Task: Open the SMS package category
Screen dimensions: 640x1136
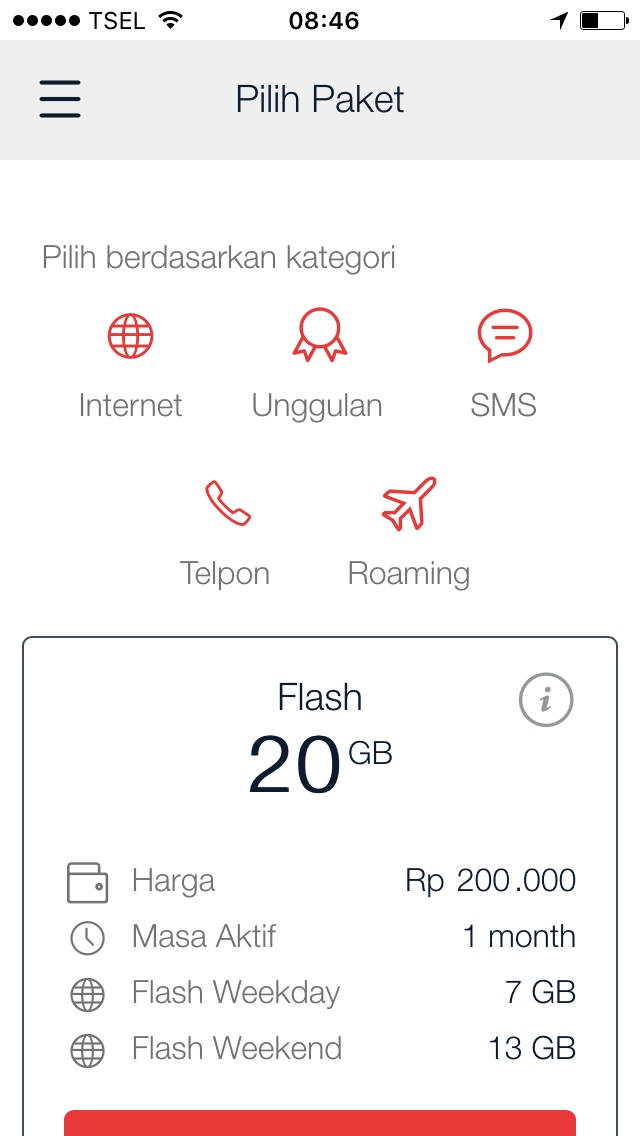Action: point(504,364)
